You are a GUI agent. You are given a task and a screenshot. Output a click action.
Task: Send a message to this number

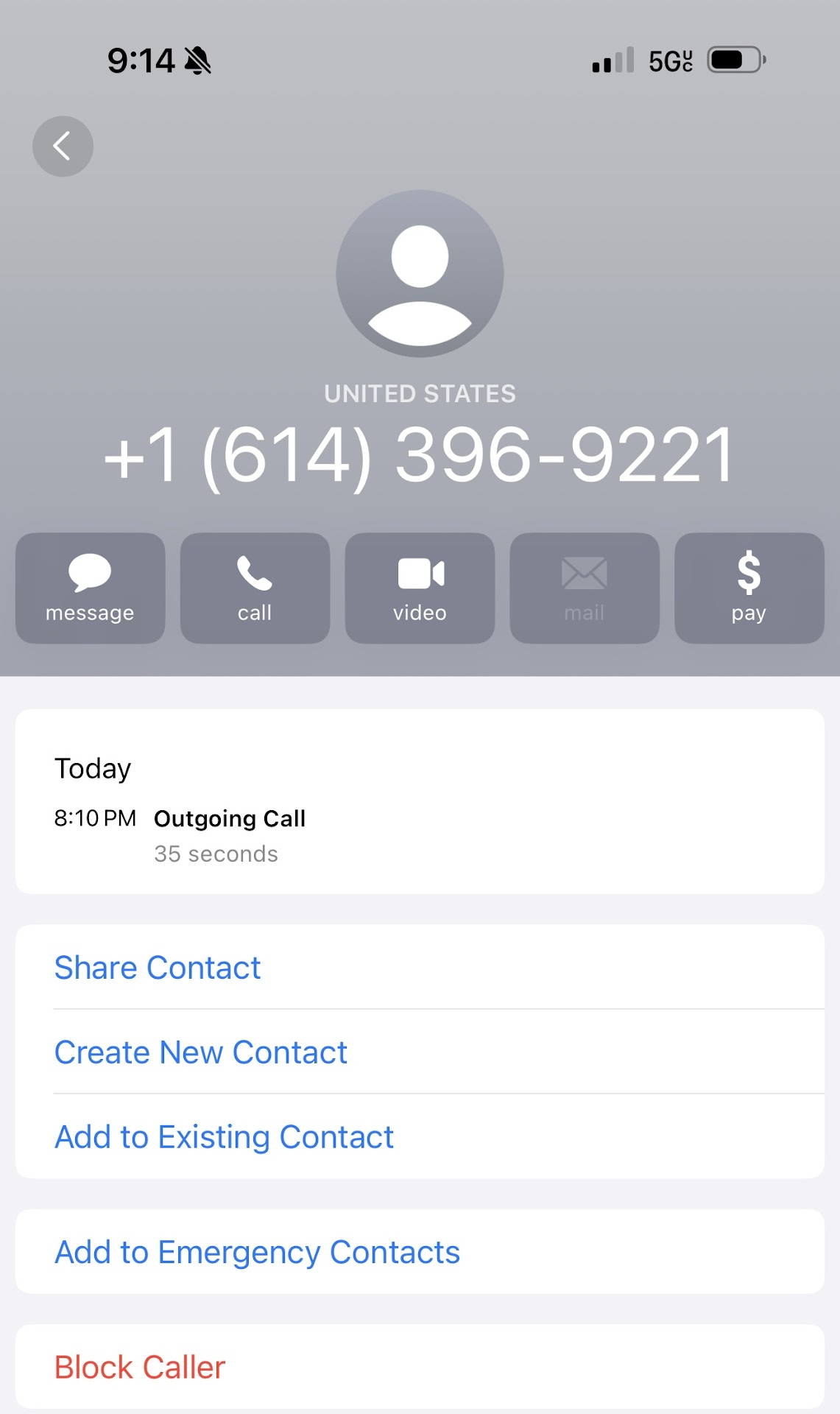click(90, 588)
